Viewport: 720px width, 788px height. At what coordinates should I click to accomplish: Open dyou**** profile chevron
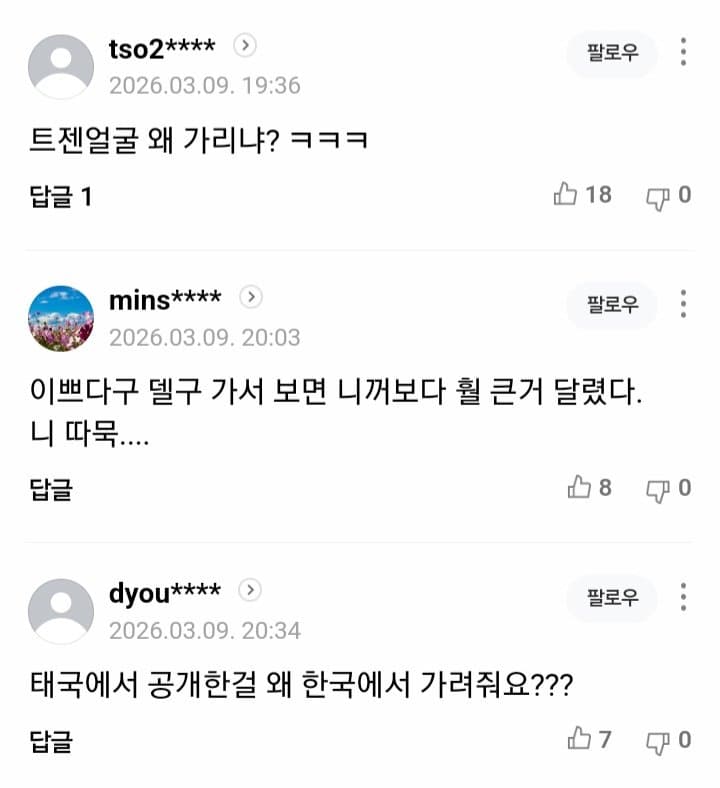pos(251,590)
